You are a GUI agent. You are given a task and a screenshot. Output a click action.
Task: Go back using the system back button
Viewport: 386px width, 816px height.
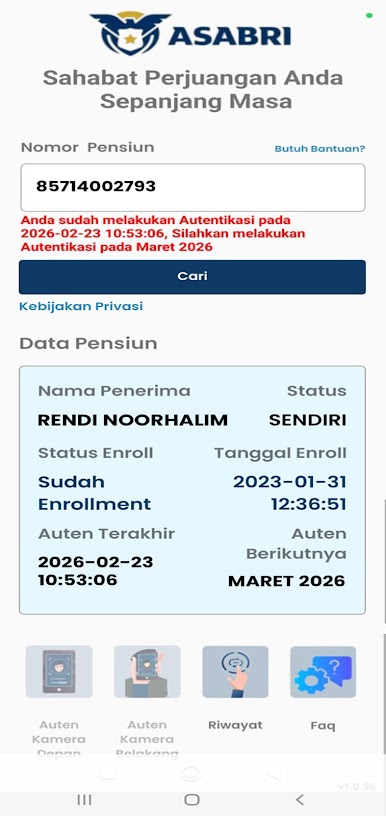(299, 799)
